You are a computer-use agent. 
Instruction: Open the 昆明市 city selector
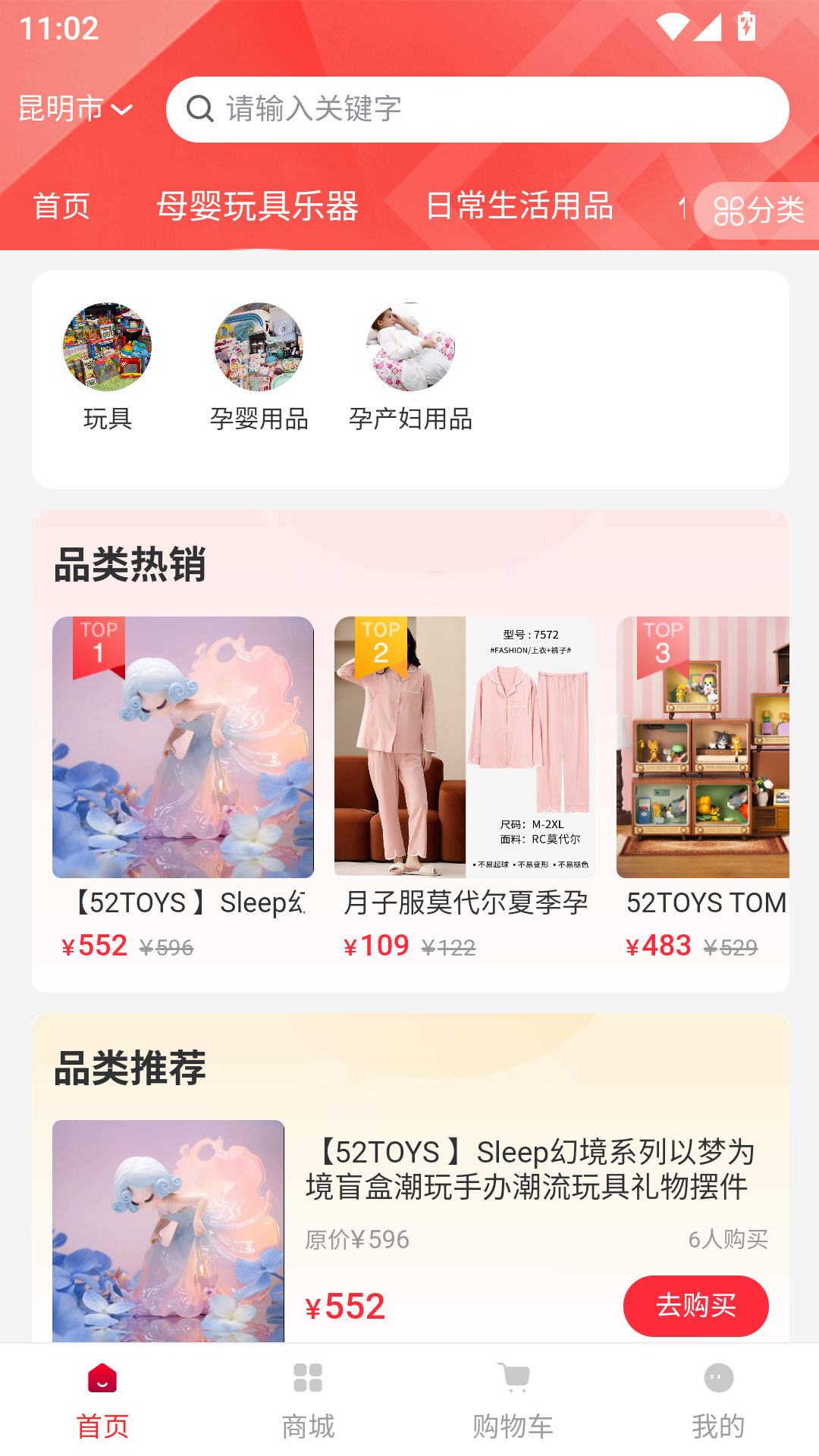pos(75,109)
